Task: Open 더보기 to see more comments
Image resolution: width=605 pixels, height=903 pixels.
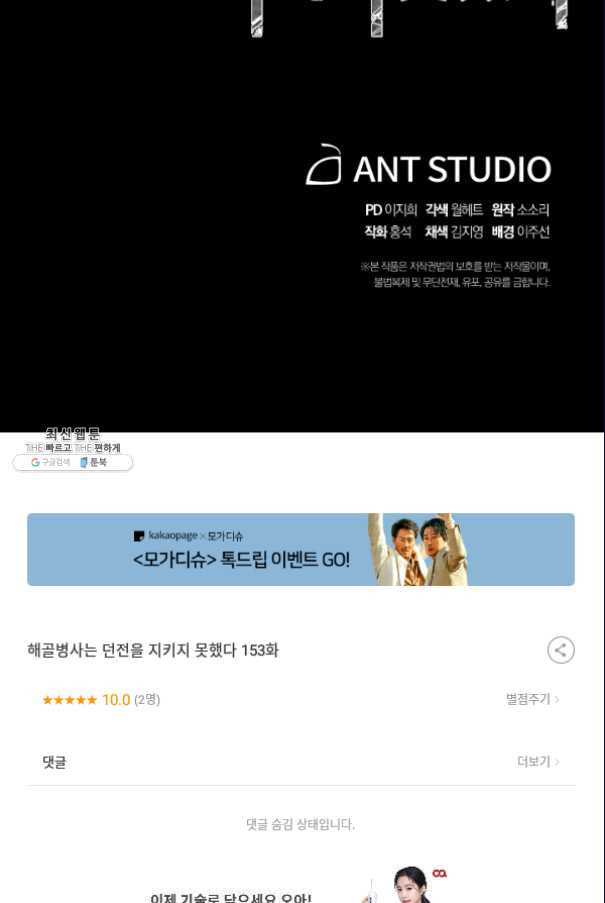Action: (537, 761)
